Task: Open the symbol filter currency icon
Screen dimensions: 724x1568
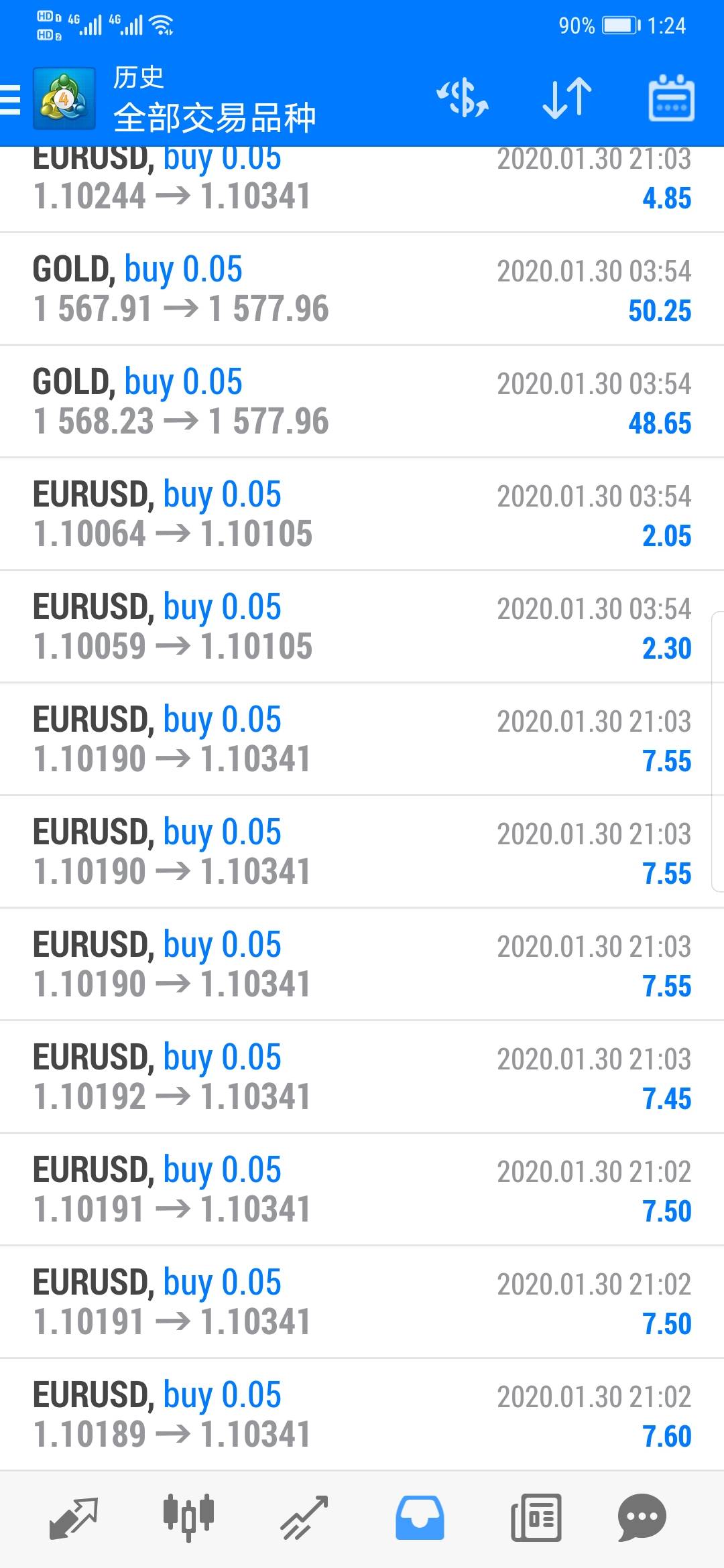Action: click(463, 99)
